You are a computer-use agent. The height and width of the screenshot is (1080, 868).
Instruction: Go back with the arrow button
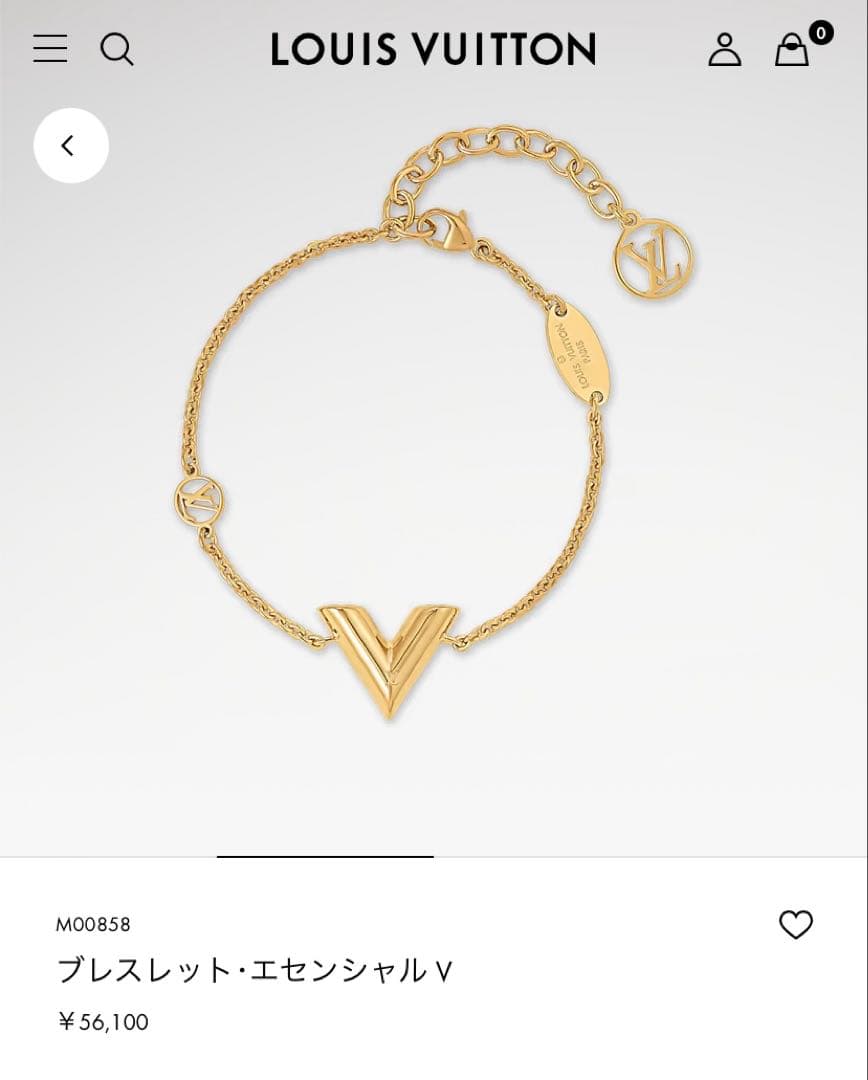click(x=70, y=146)
